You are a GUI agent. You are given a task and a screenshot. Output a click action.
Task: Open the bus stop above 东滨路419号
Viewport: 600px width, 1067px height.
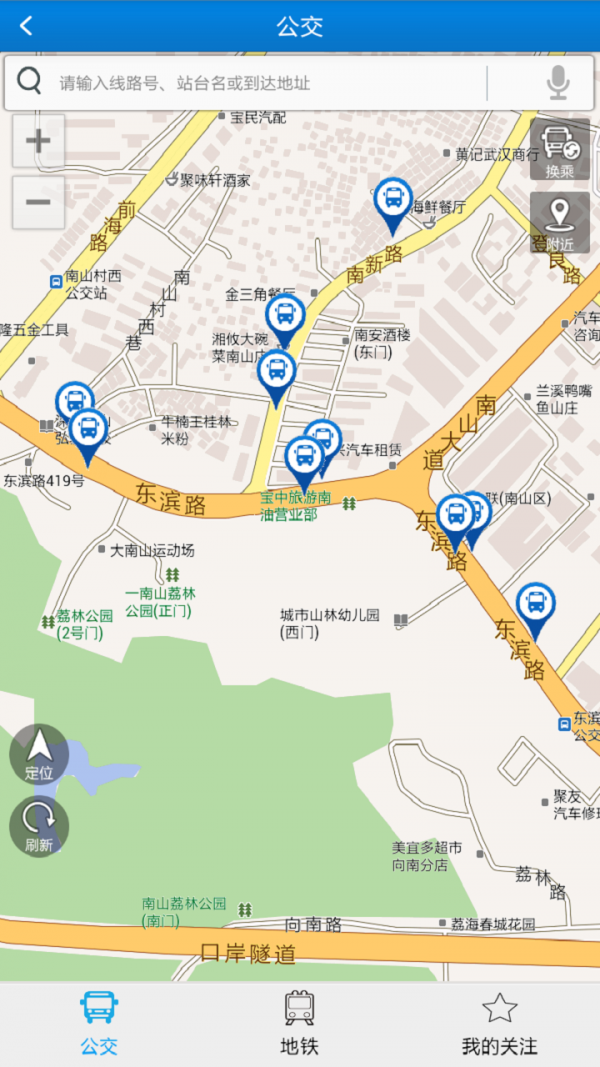click(88, 430)
